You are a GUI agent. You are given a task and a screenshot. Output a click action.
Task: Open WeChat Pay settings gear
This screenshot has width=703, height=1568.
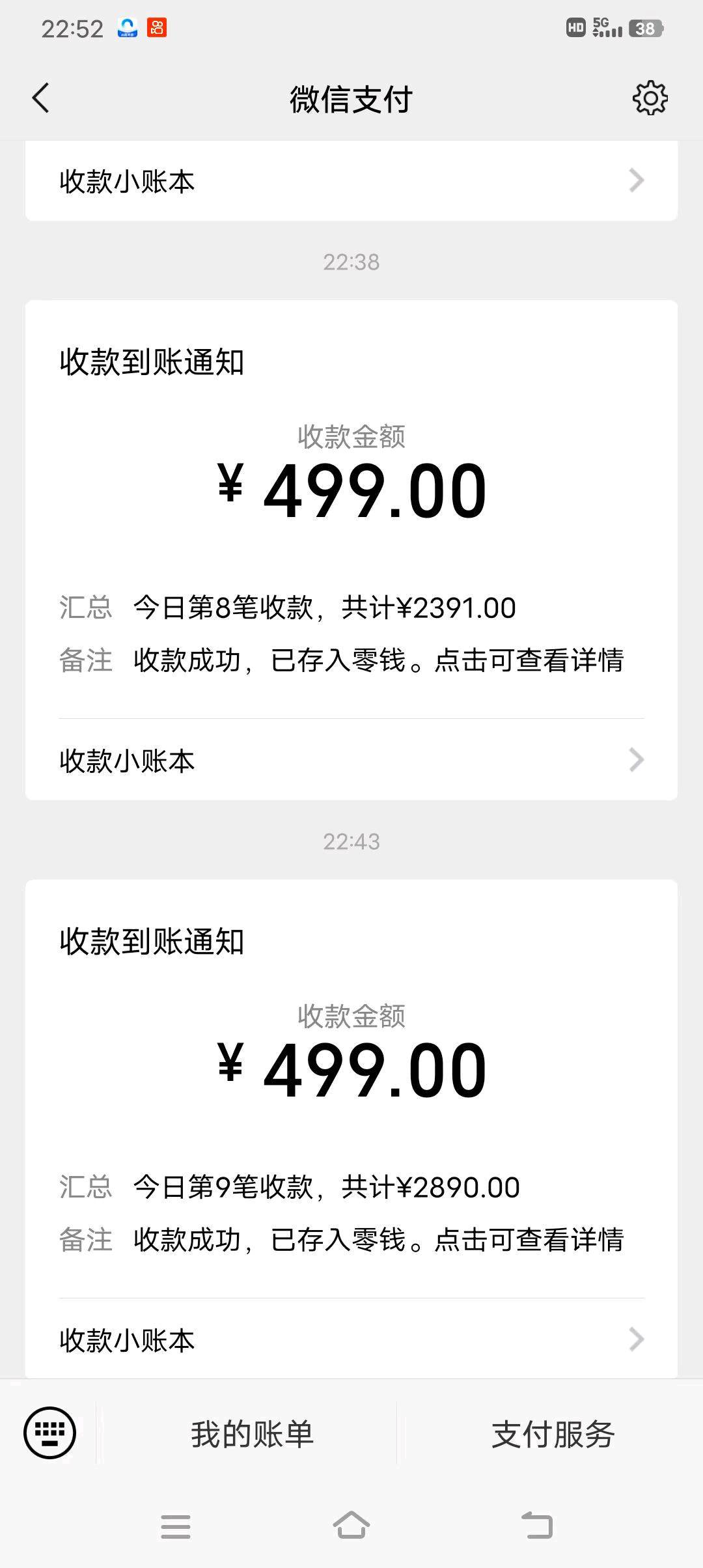click(x=650, y=99)
